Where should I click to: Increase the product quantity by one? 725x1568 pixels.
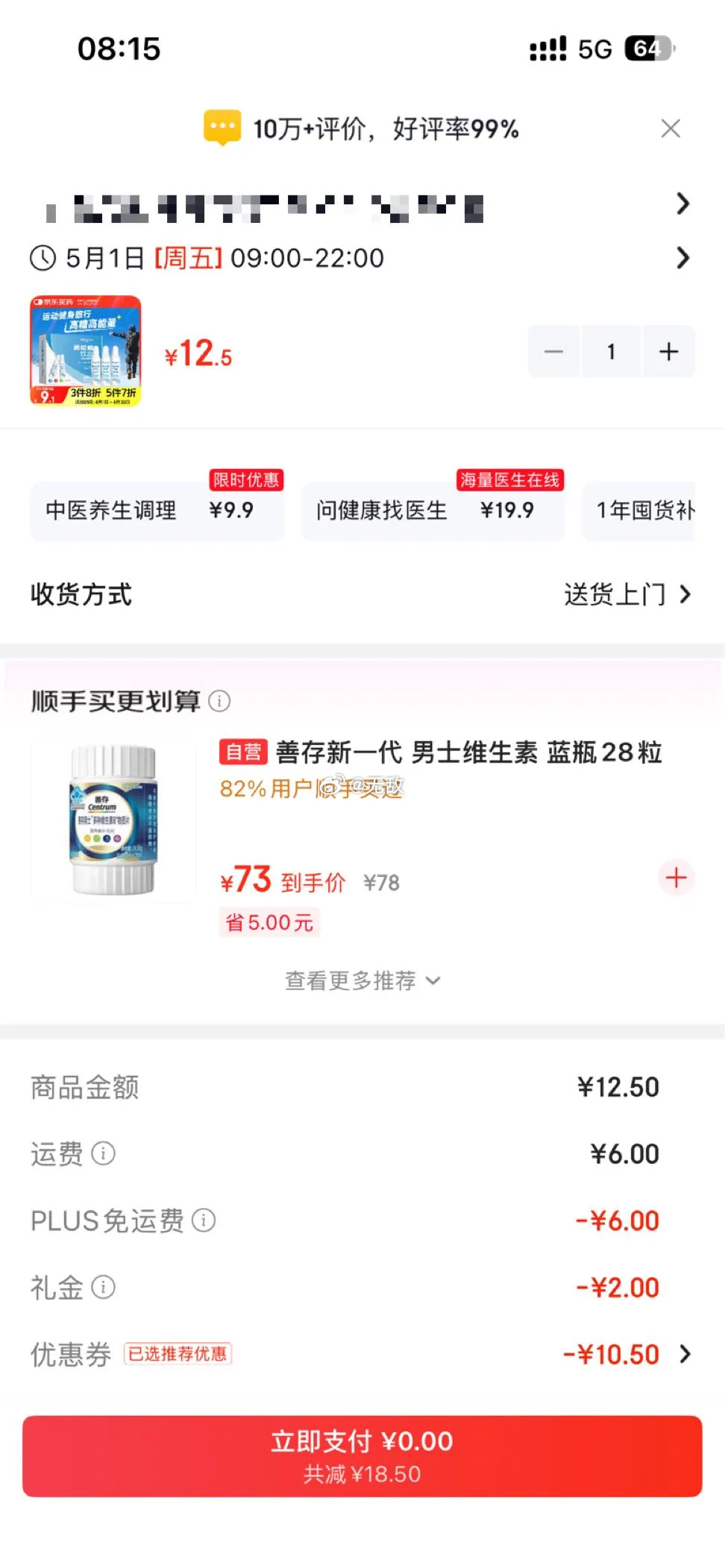click(669, 351)
